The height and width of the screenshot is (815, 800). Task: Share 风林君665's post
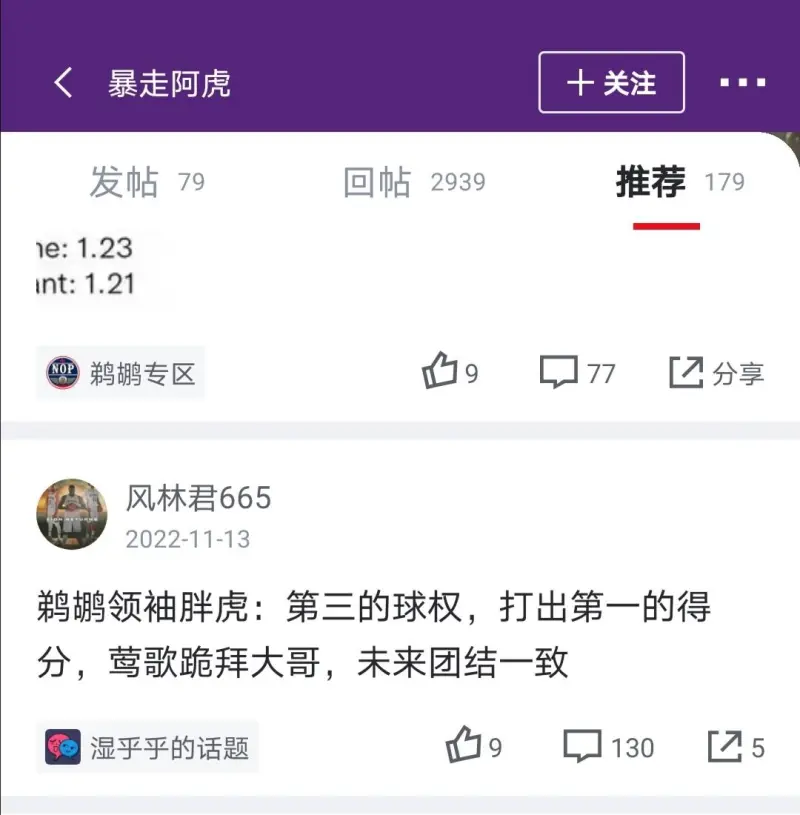coord(735,746)
